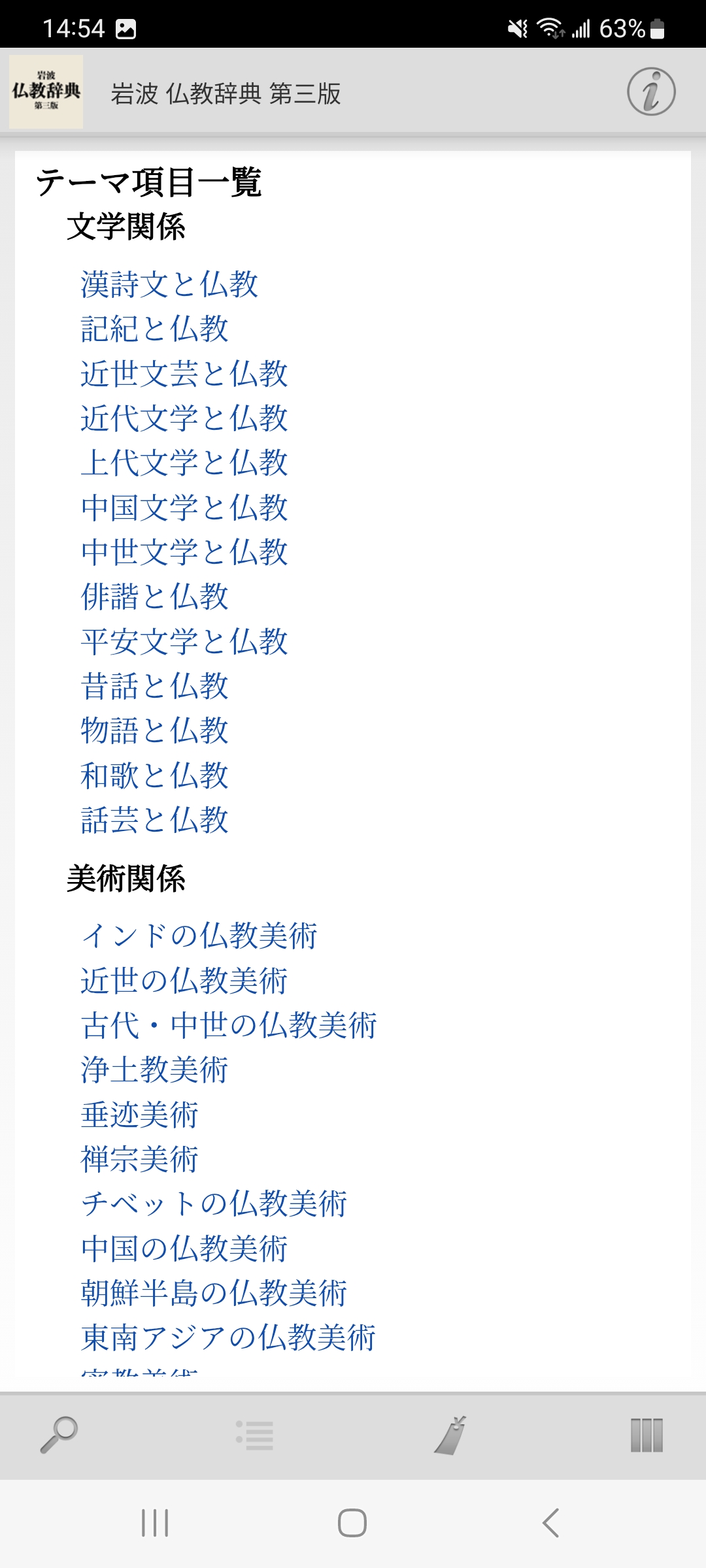Screen dimensions: 706x1568
Task: Open the 和歌と仏教 entry
Action: click(x=154, y=776)
